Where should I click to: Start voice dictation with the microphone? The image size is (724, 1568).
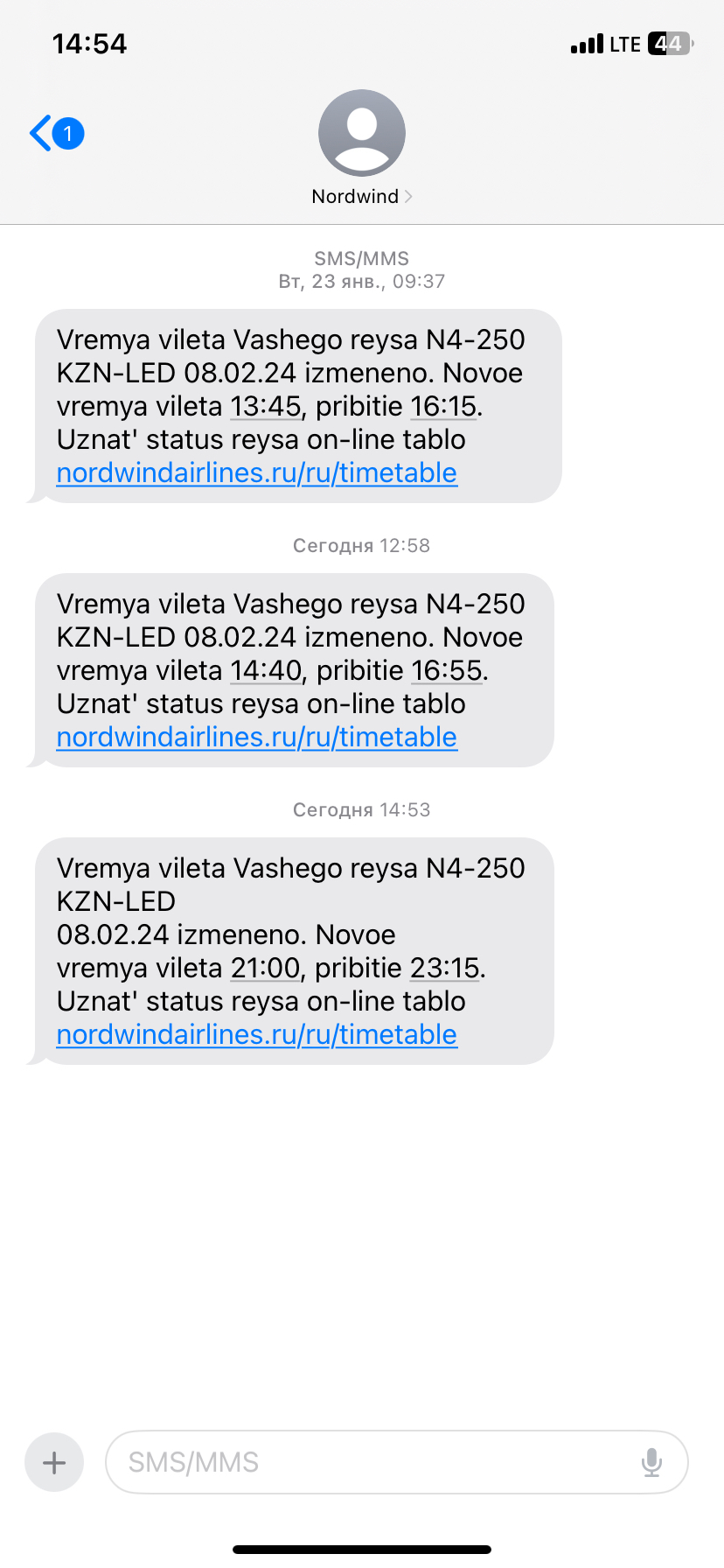click(x=651, y=1462)
